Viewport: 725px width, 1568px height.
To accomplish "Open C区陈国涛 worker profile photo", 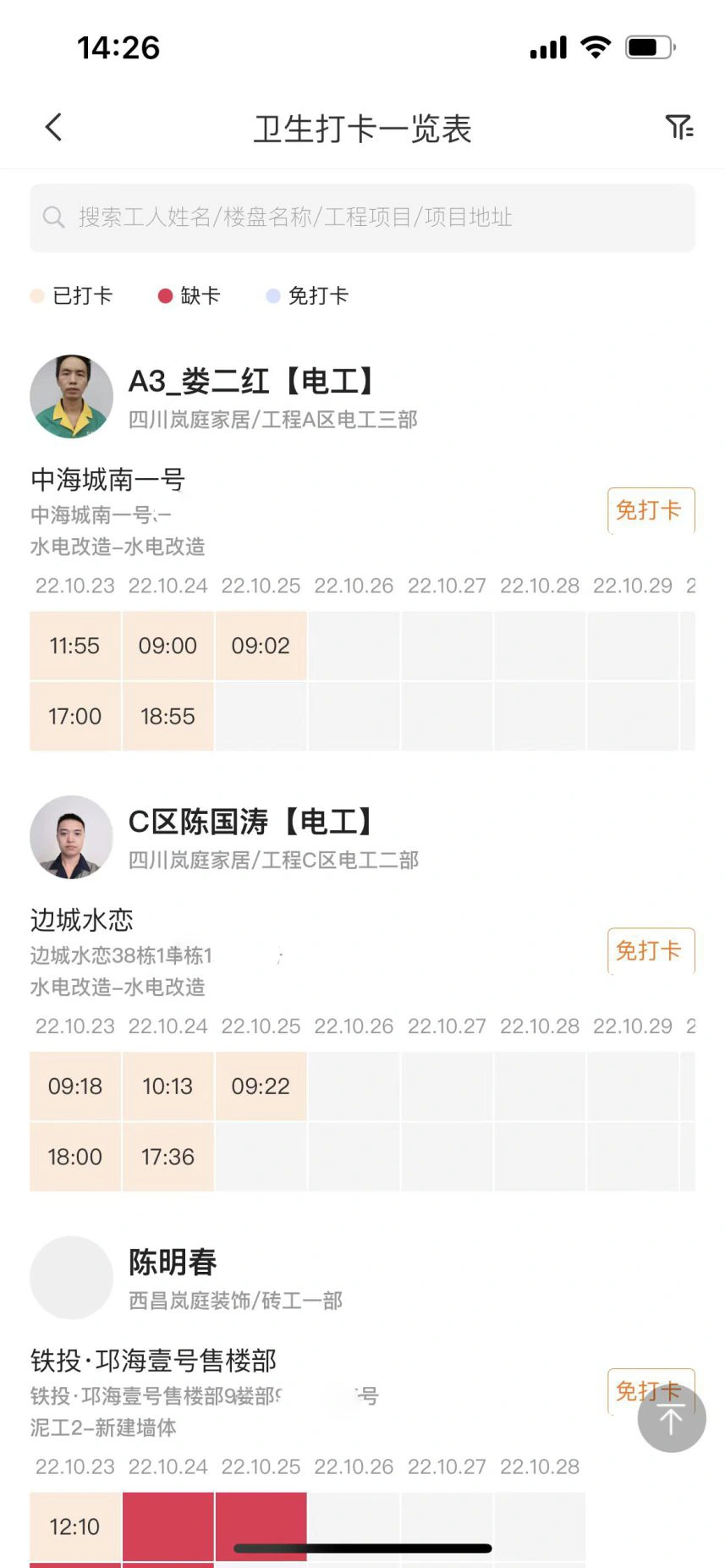I will click(x=72, y=837).
